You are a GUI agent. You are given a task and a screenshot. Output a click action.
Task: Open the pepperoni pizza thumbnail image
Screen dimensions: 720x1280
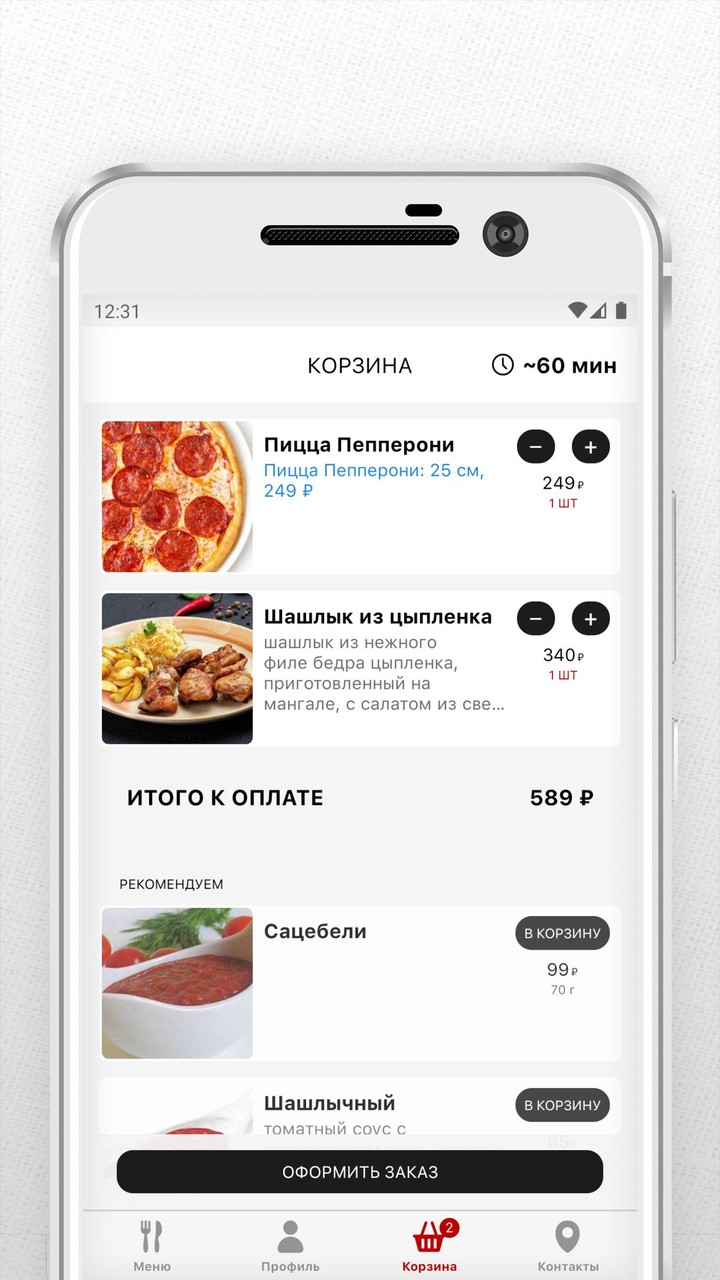tap(176, 497)
